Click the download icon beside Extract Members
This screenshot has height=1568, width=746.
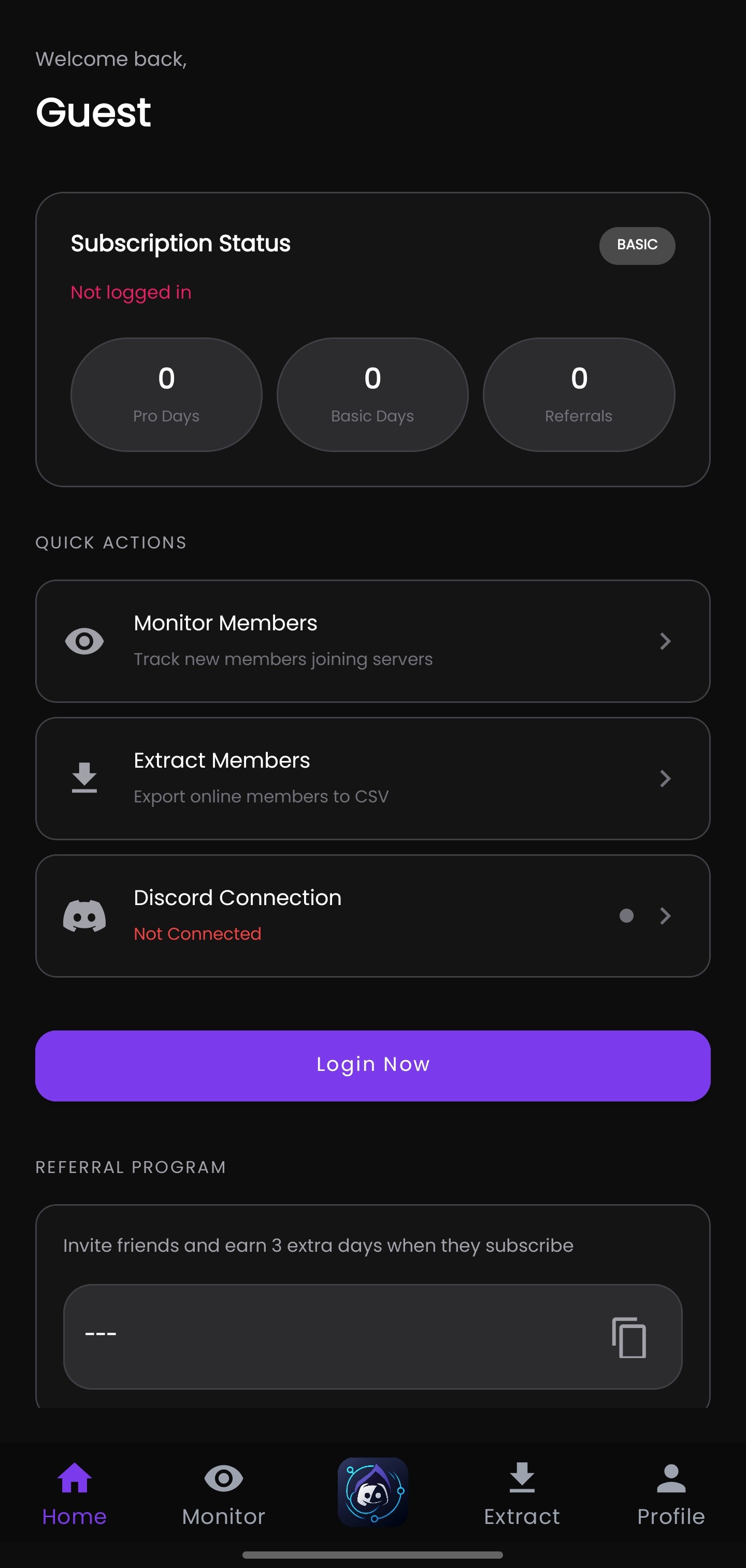[83, 778]
